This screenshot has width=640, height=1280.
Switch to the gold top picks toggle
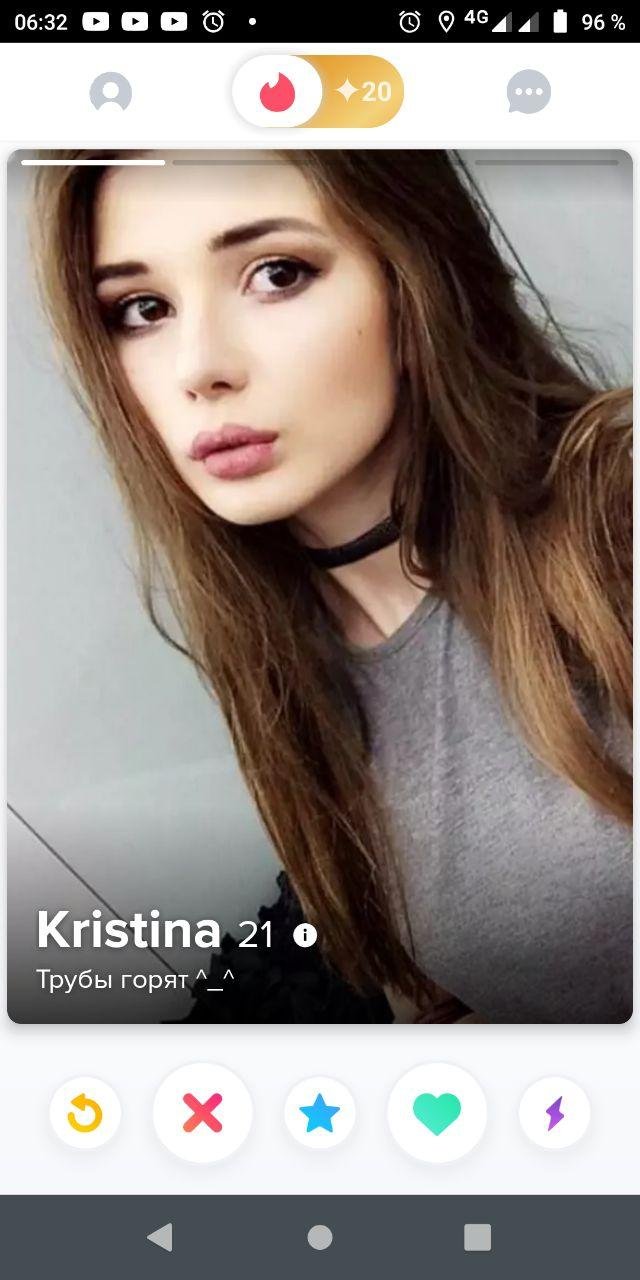tap(364, 92)
